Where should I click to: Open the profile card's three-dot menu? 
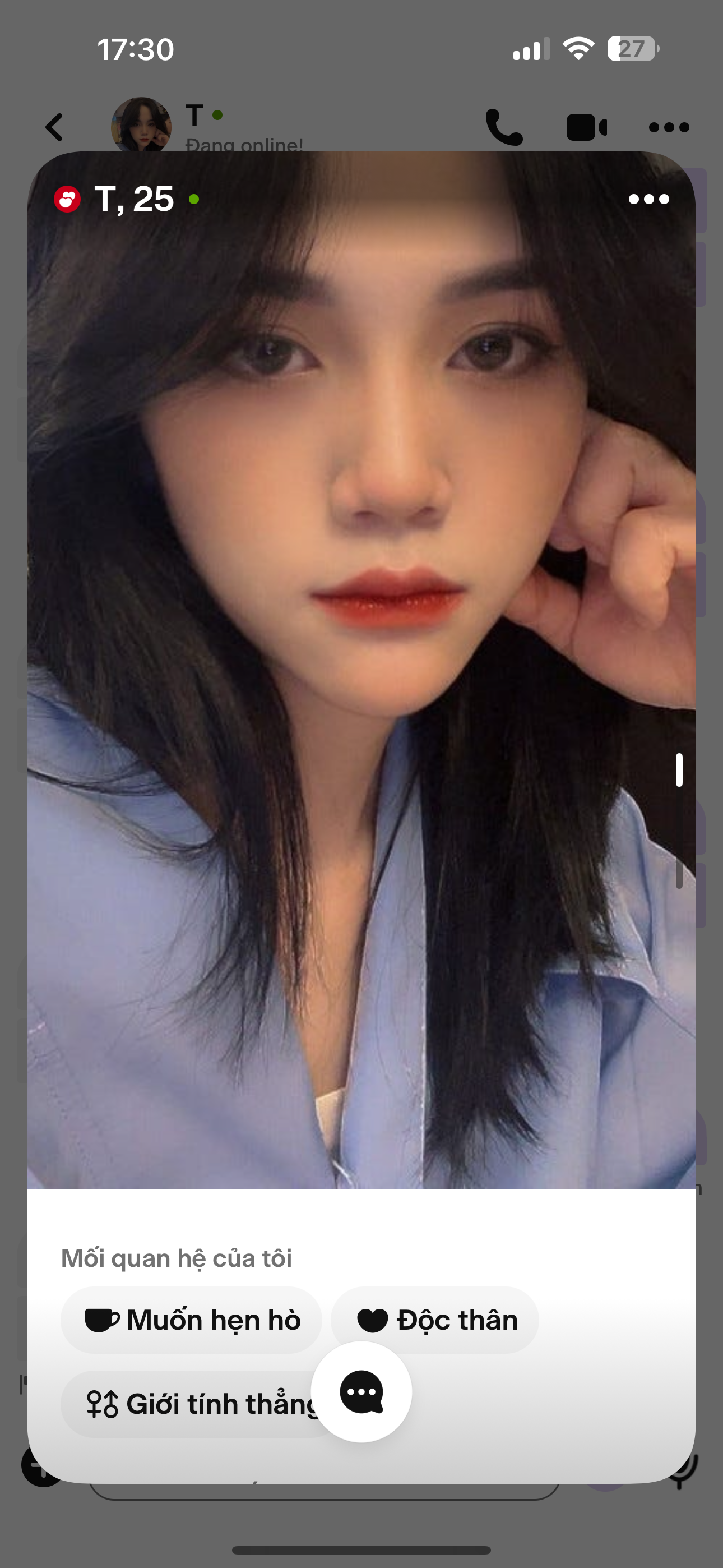(649, 199)
